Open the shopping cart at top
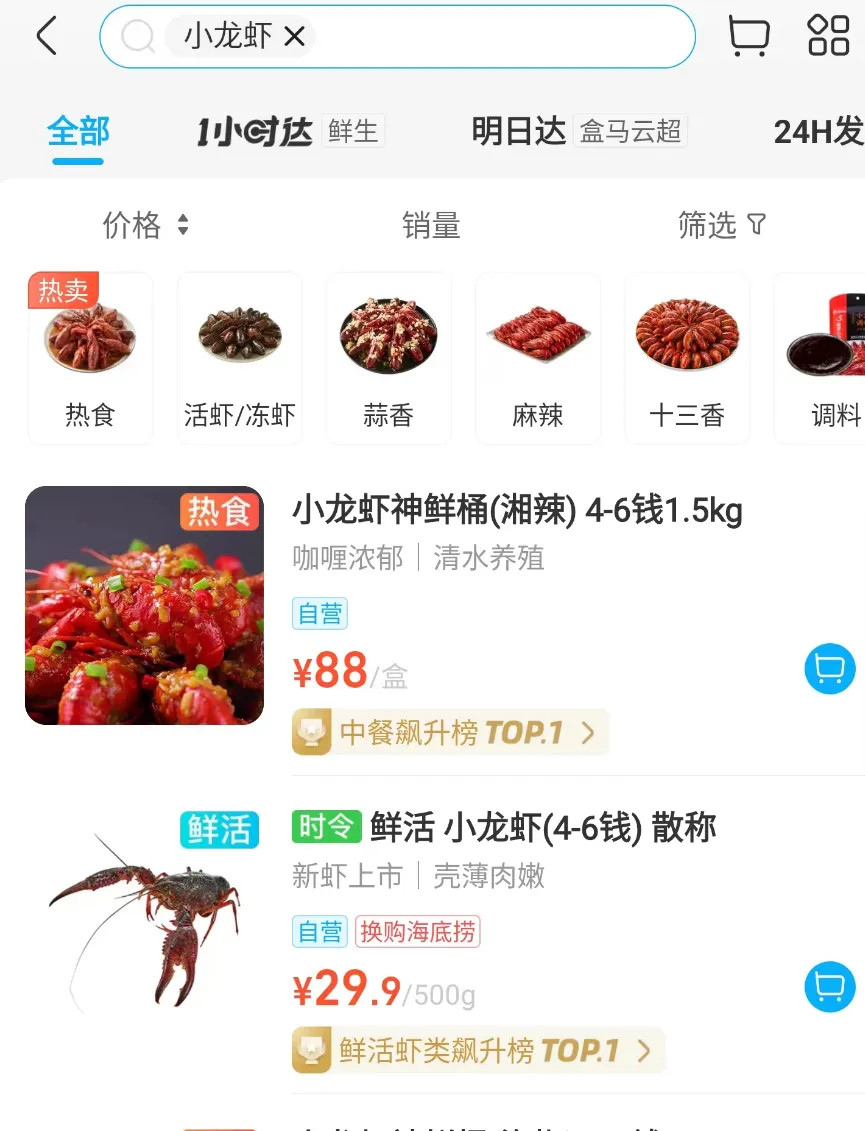The height and width of the screenshot is (1131, 865). [748, 37]
